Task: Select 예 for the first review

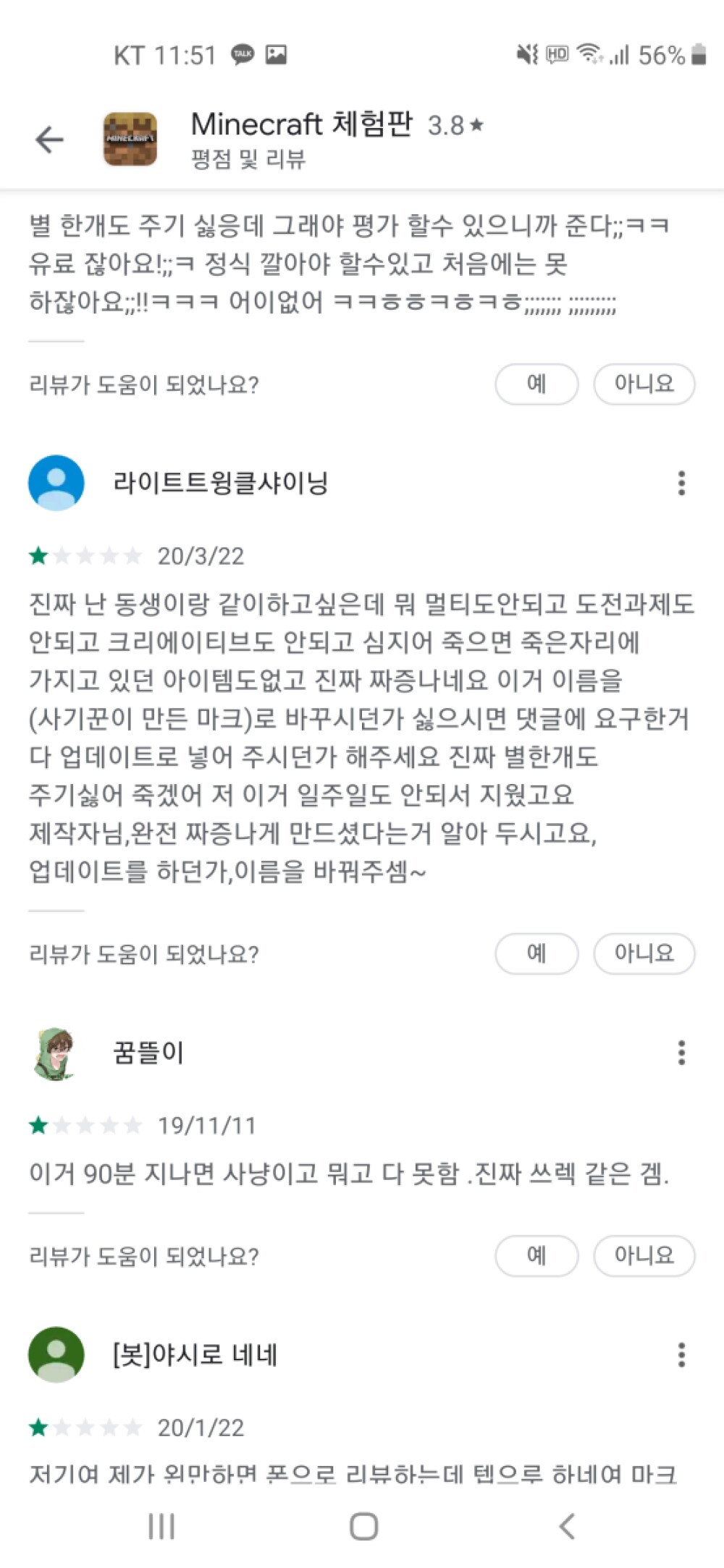Action: [x=536, y=384]
